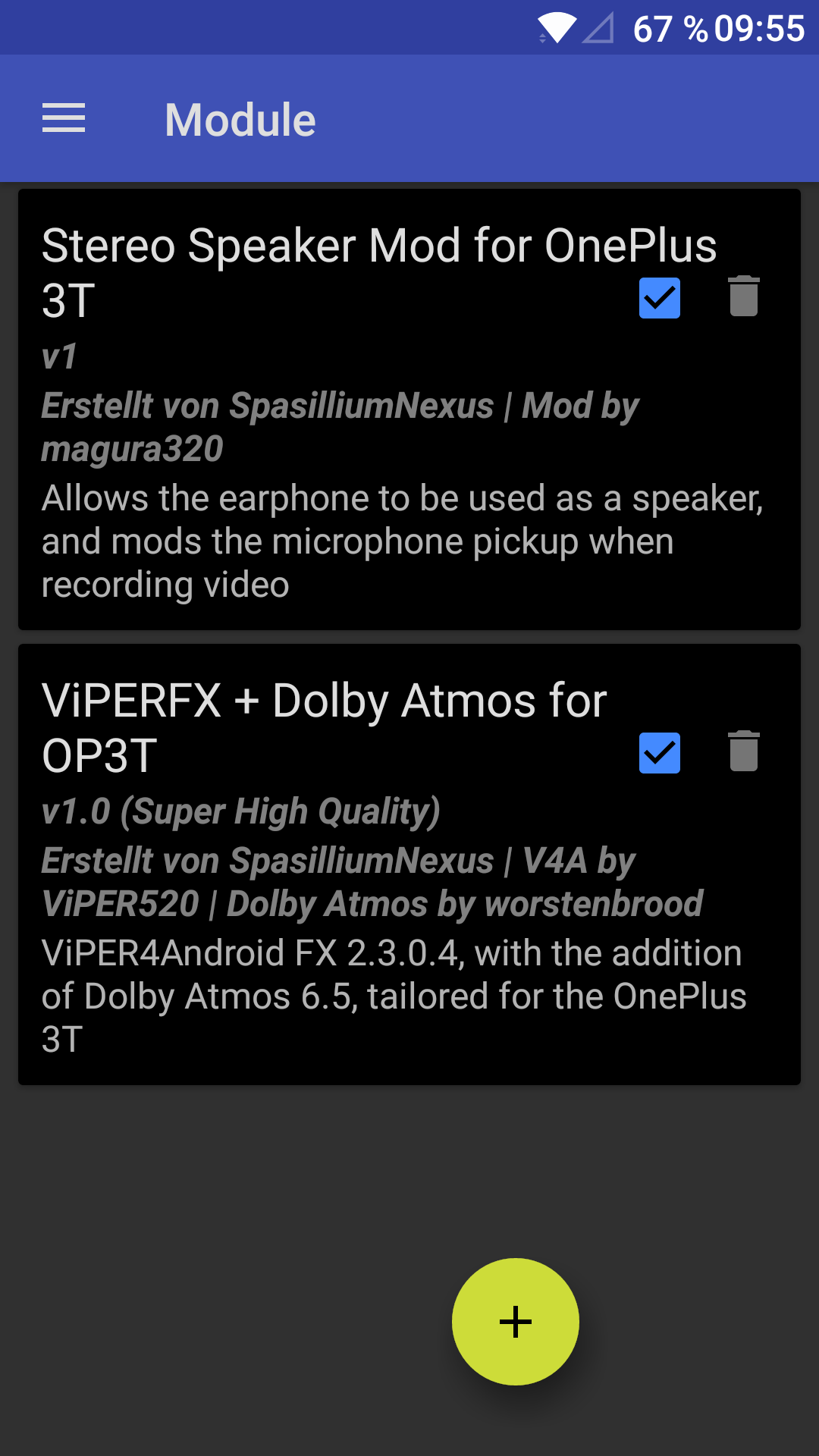The height and width of the screenshot is (1456, 819).
Task: Disable the ViPERFX + Dolby Atmos module checkbox
Action: (659, 752)
